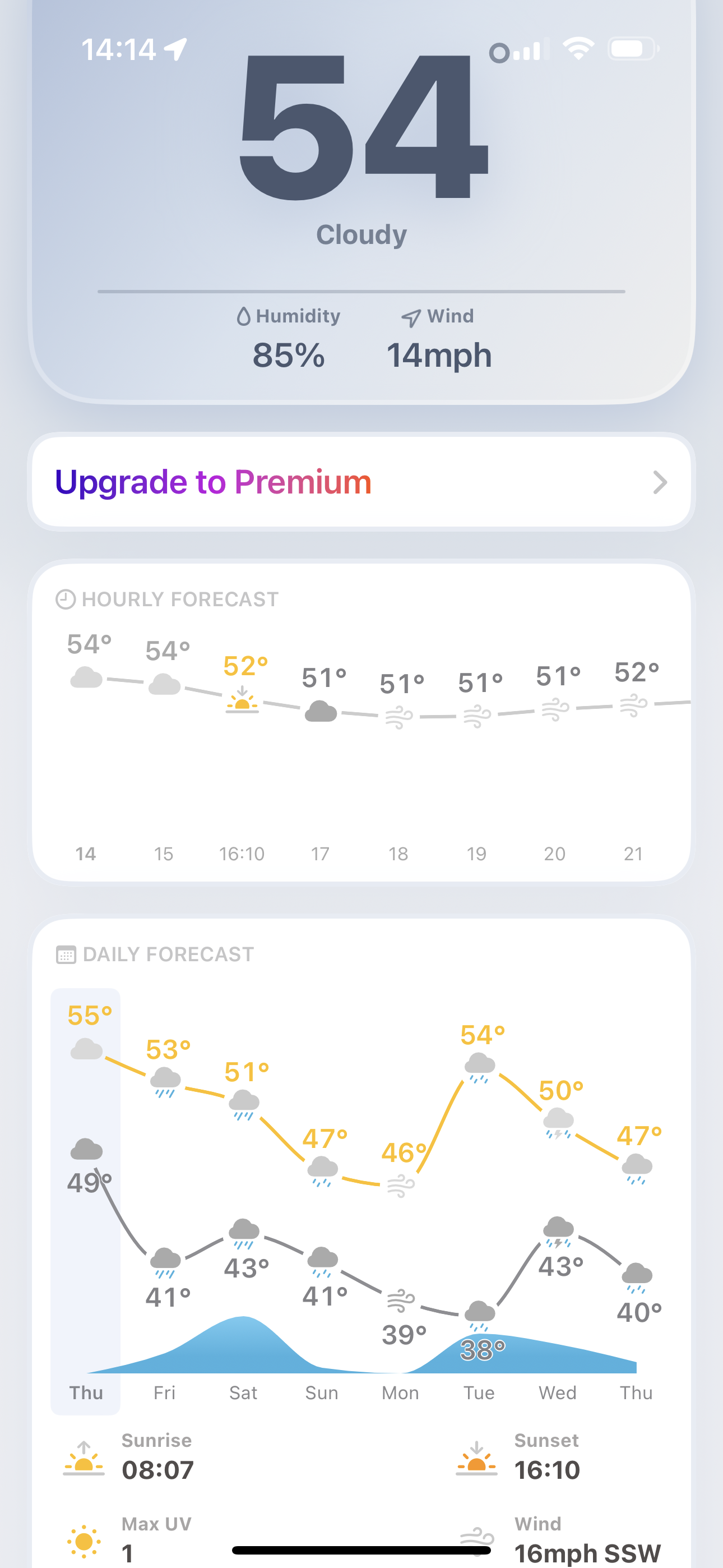Select Thu, the highlighted first day, in daily forecast
Screen dimensions: 723x1568
pyautogui.click(x=86, y=1201)
